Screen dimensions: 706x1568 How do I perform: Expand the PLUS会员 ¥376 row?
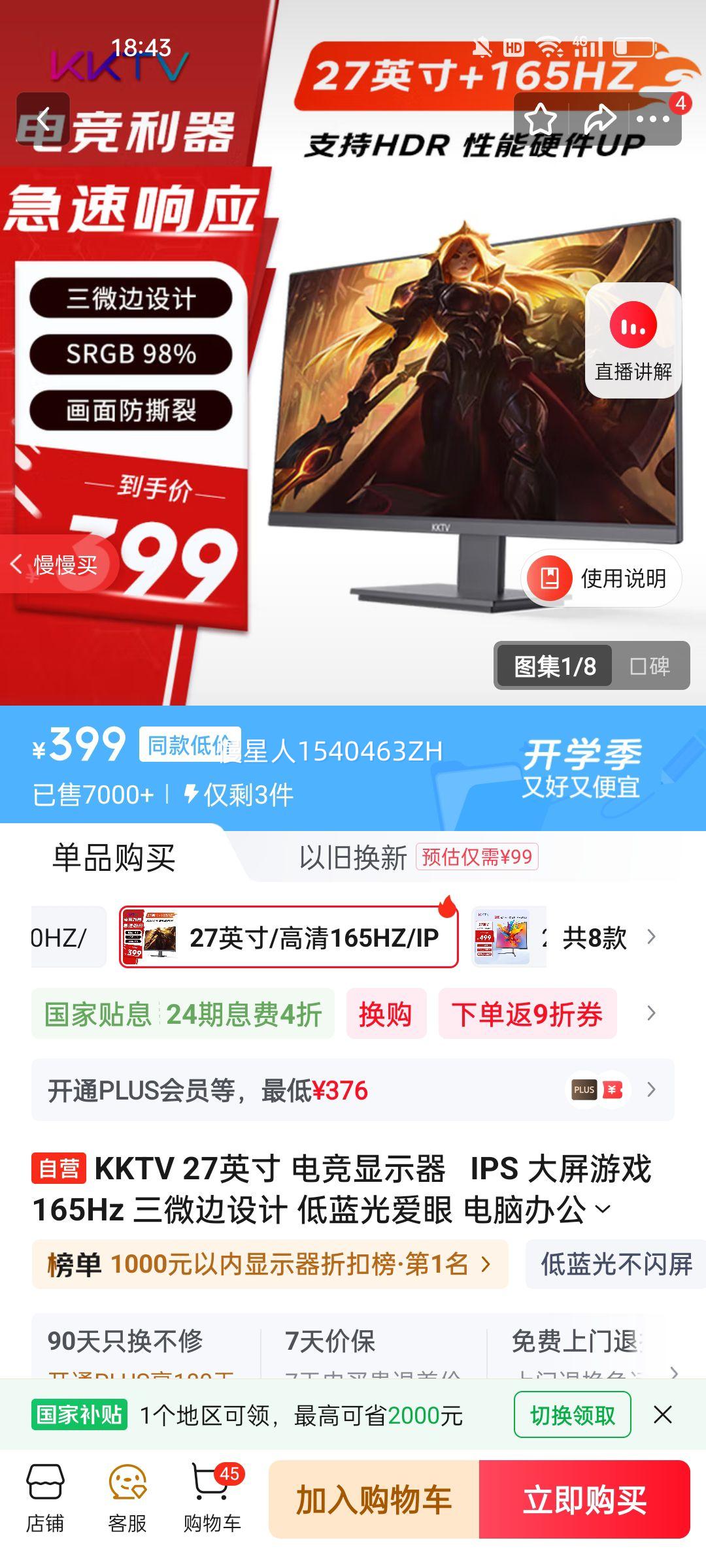pos(353,1089)
